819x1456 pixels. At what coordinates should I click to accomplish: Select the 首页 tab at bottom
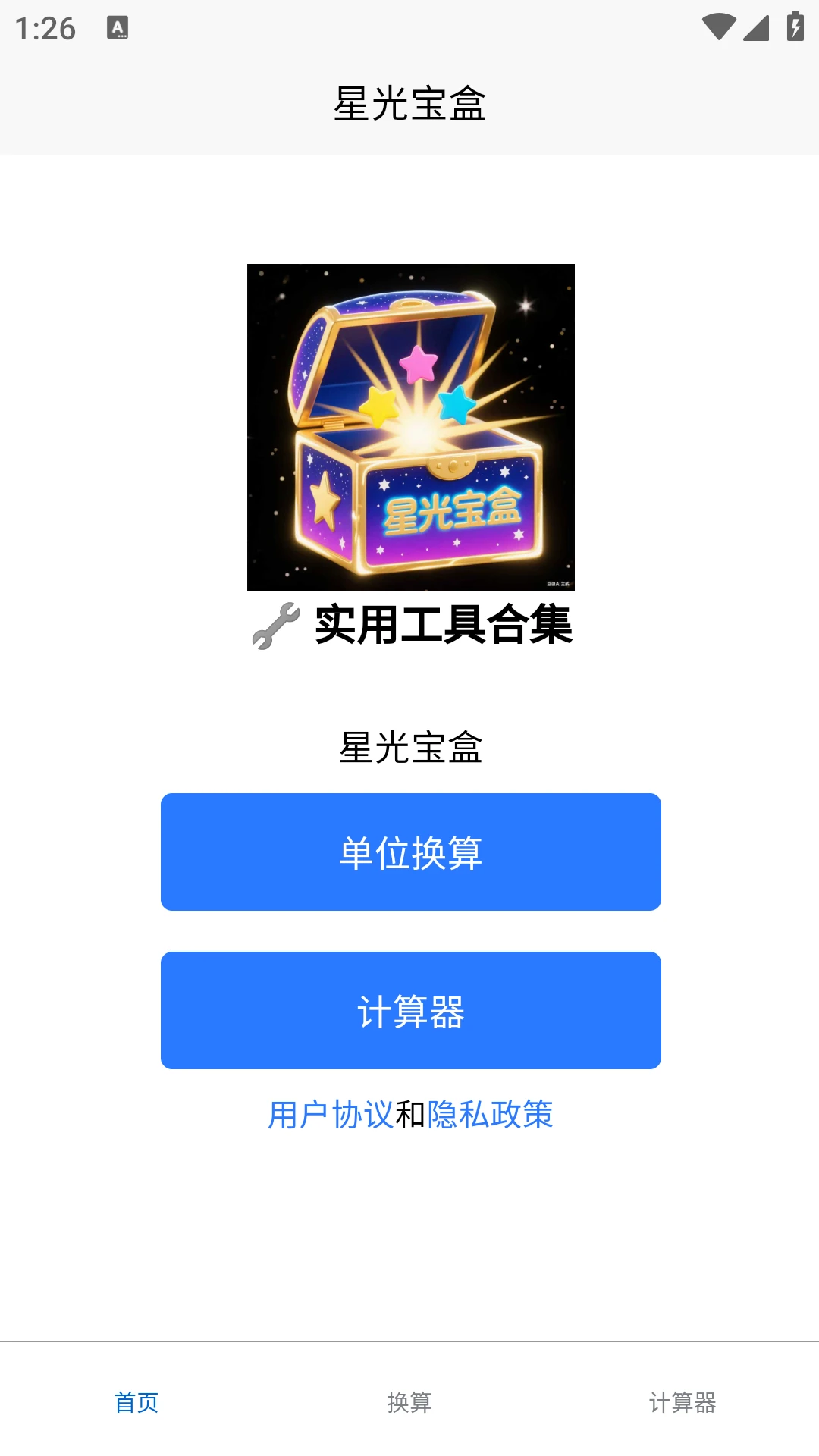click(135, 1404)
